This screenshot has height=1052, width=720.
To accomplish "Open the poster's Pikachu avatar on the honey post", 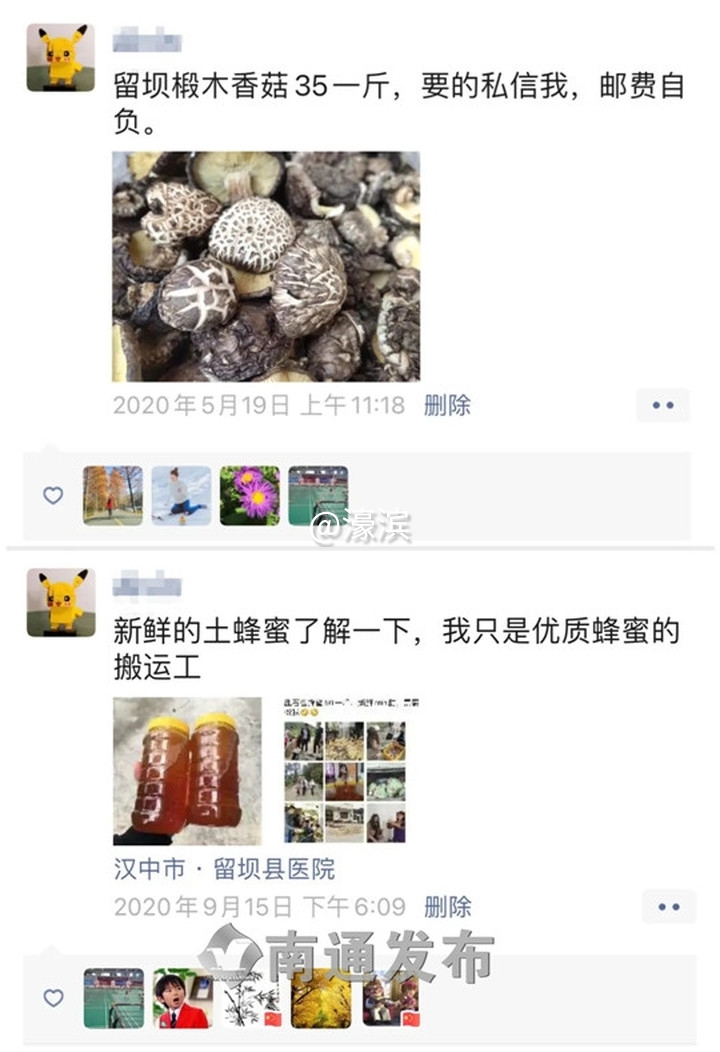I will point(61,602).
